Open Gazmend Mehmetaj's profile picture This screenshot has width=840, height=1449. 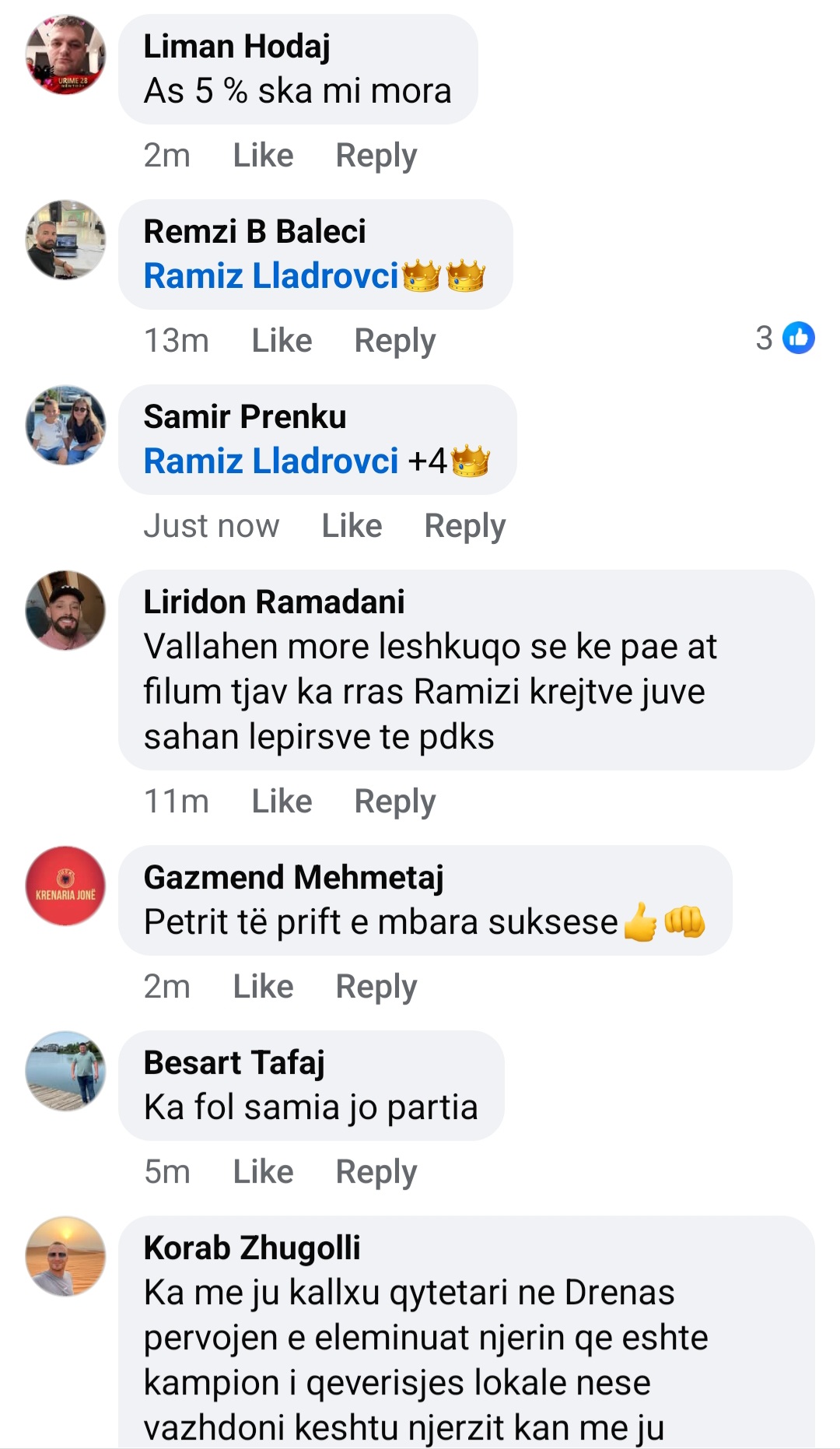point(65,886)
